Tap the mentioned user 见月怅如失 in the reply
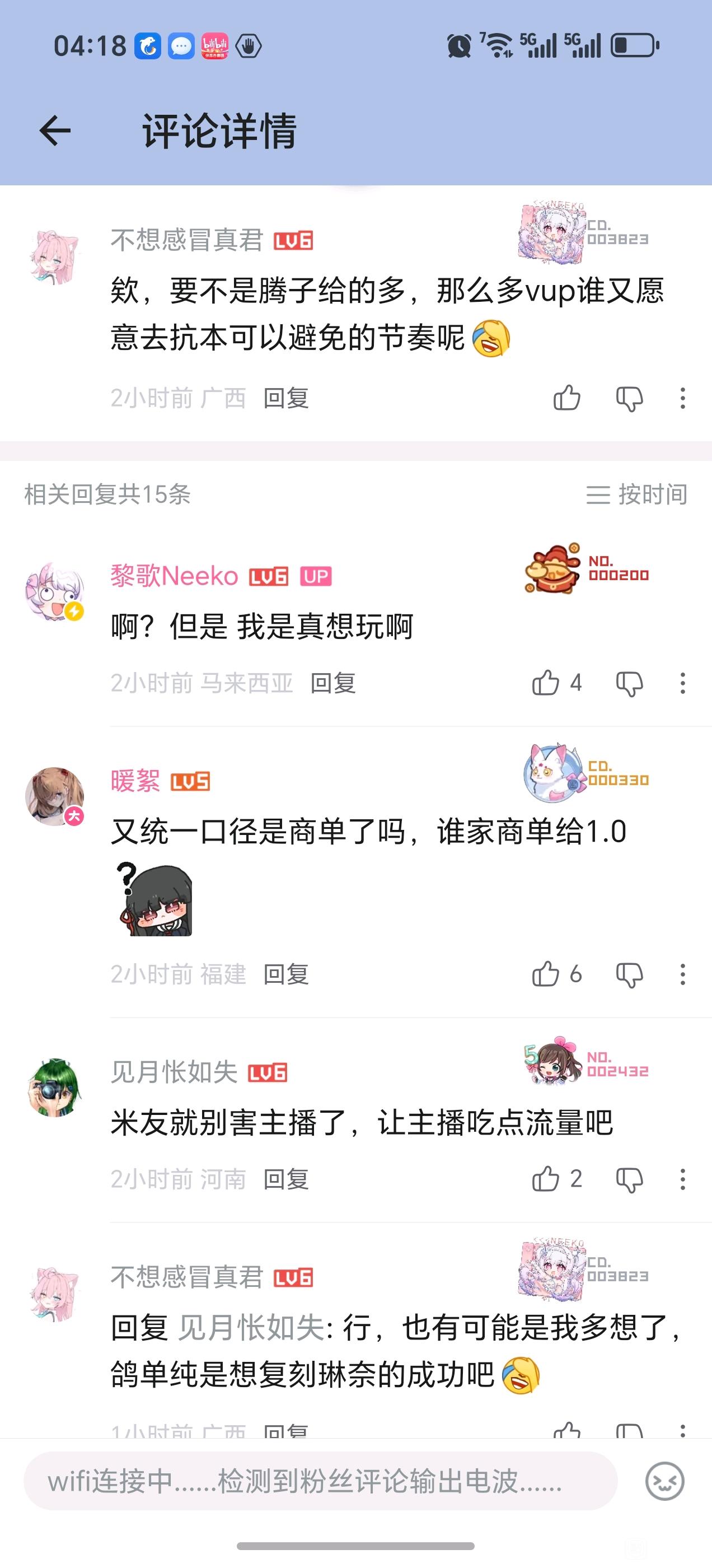712x1568 pixels. [251, 1328]
